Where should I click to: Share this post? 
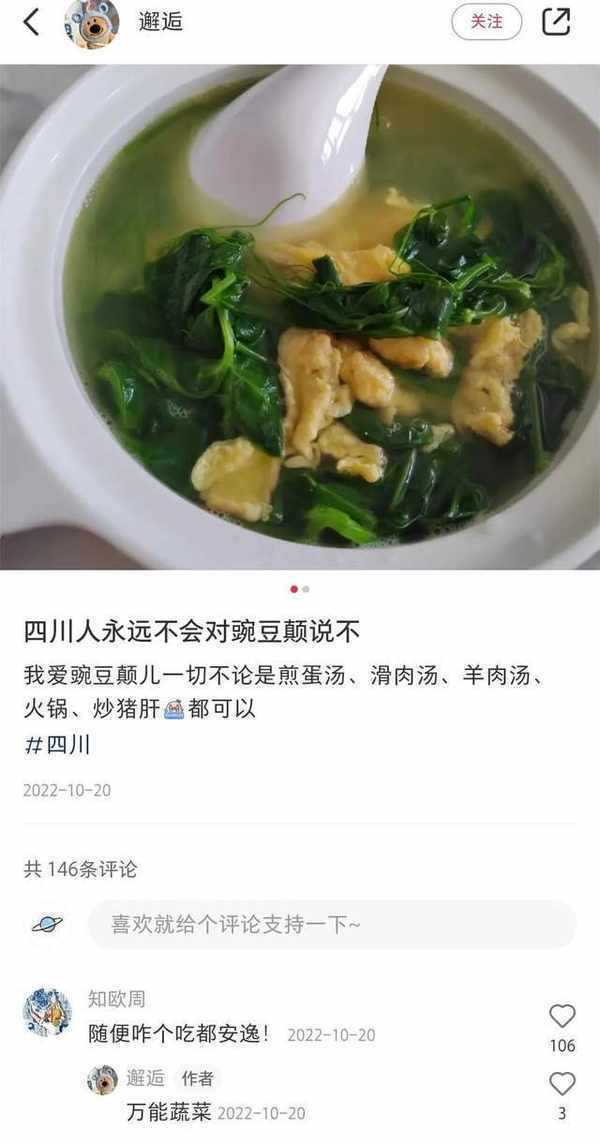[556, 22]
